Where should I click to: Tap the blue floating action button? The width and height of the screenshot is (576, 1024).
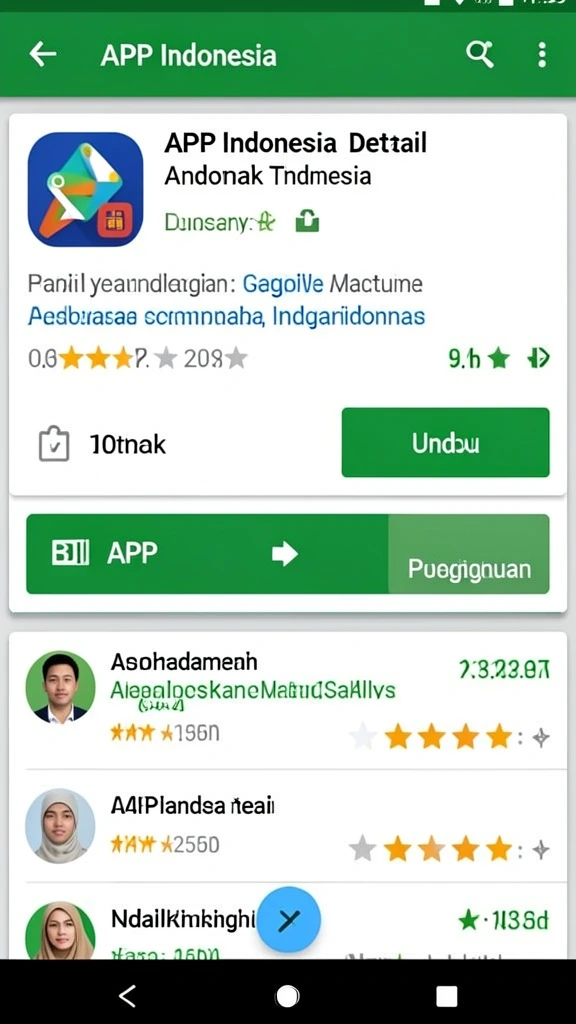tap(288, 920)
